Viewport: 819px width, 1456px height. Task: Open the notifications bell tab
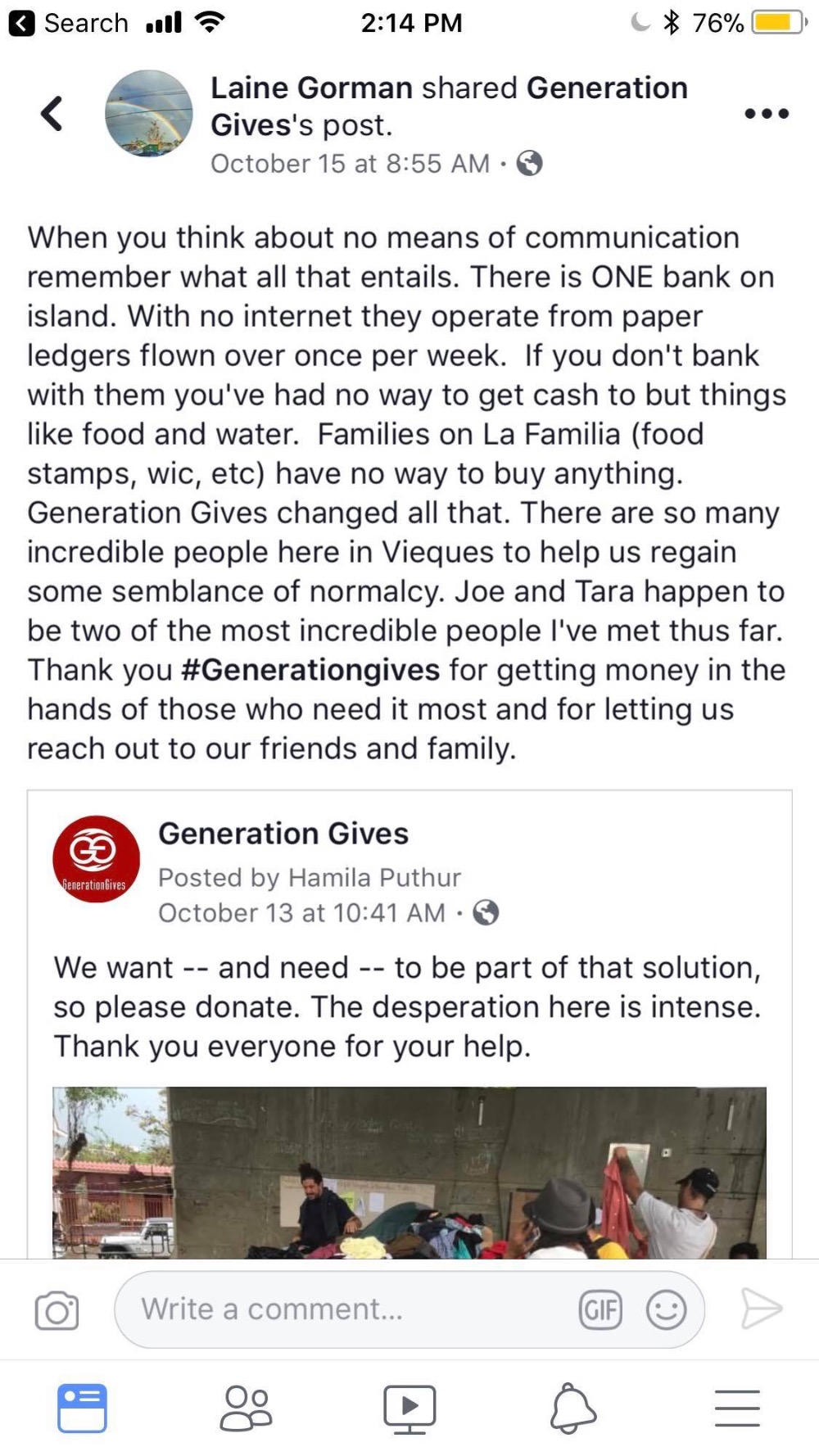573,1409
